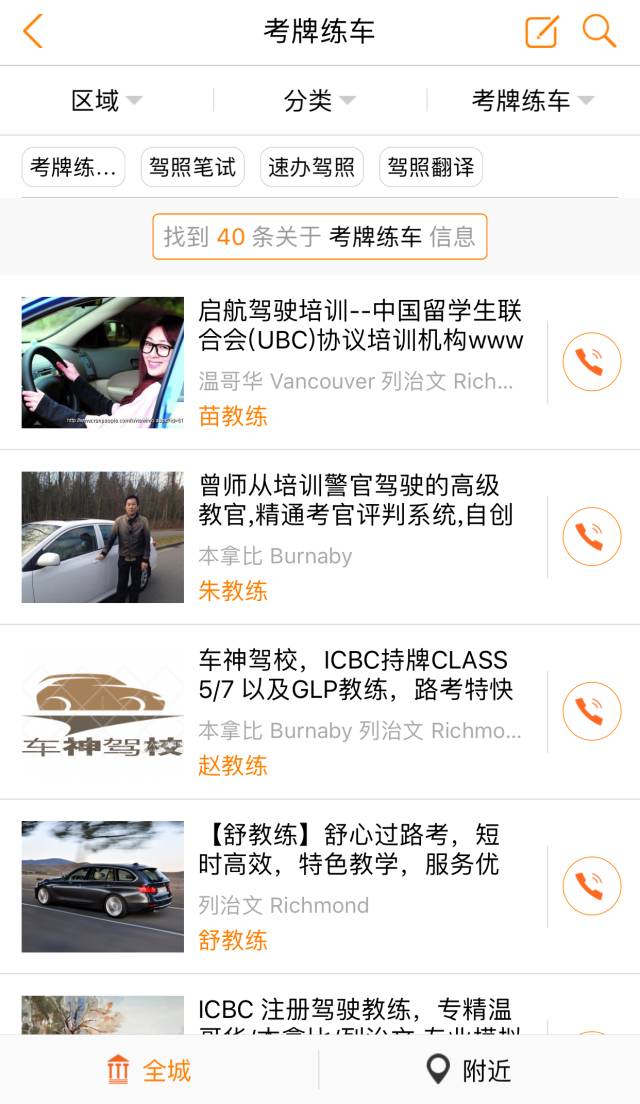Expand the 区域 dropdown filter
Screen dimensions: 640x1104
106,100
